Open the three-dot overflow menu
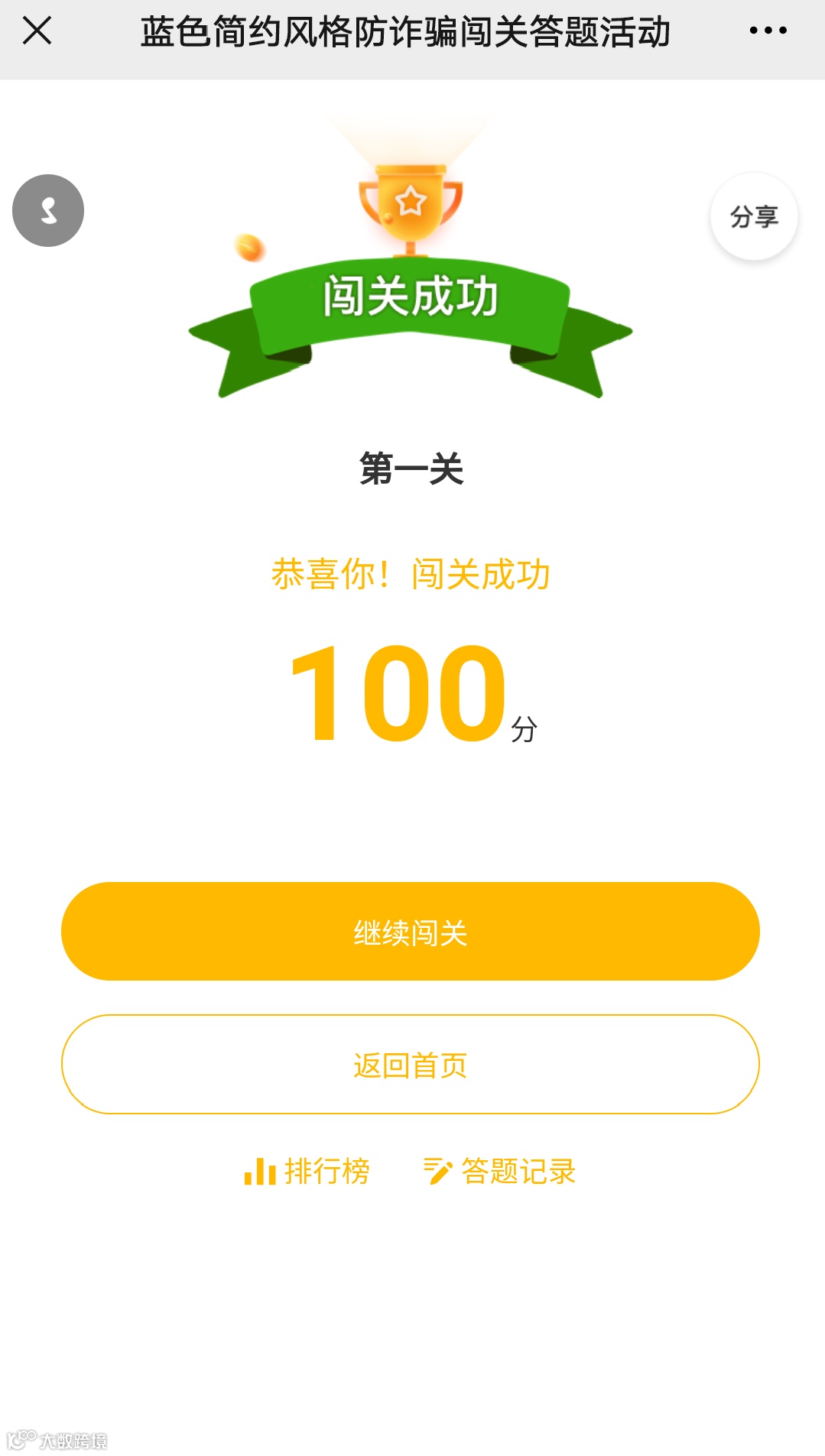 point(768,31)
